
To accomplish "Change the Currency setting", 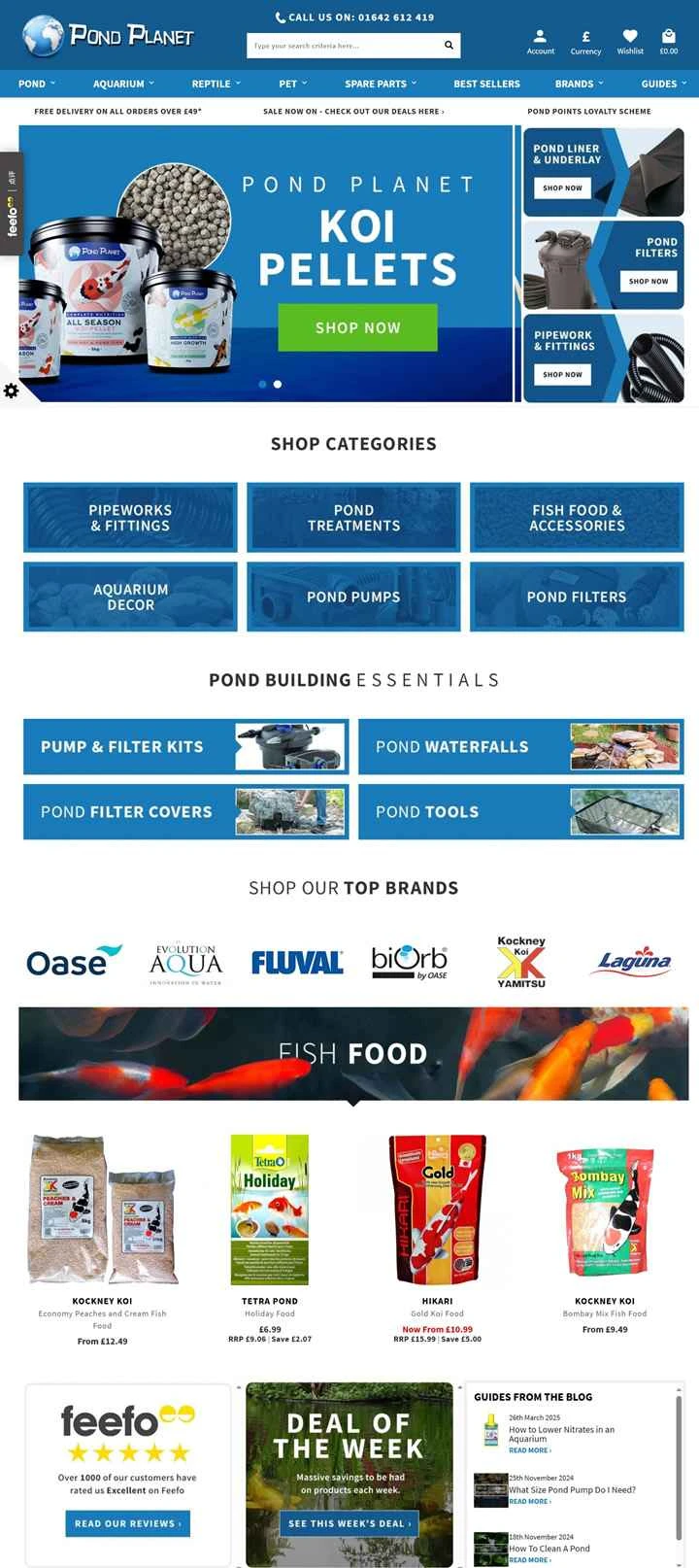I will point(585,43).
